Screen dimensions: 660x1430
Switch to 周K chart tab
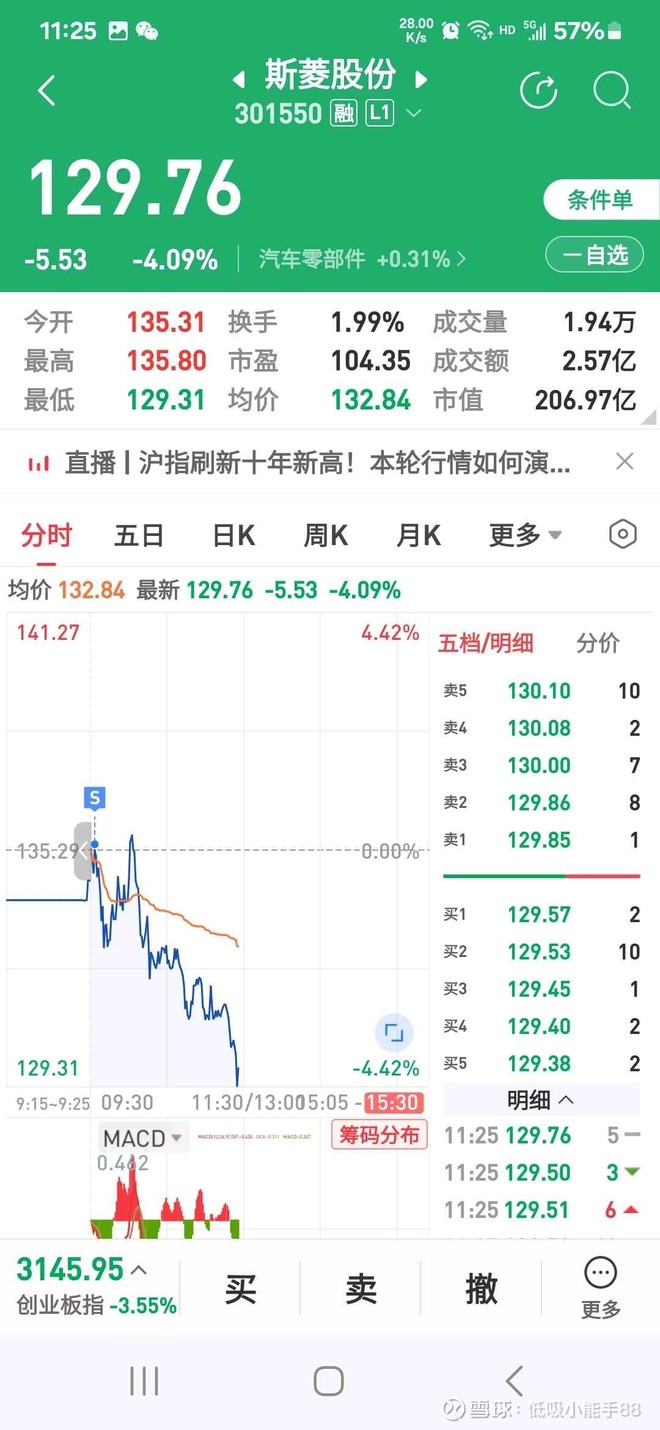click(326, 535)
